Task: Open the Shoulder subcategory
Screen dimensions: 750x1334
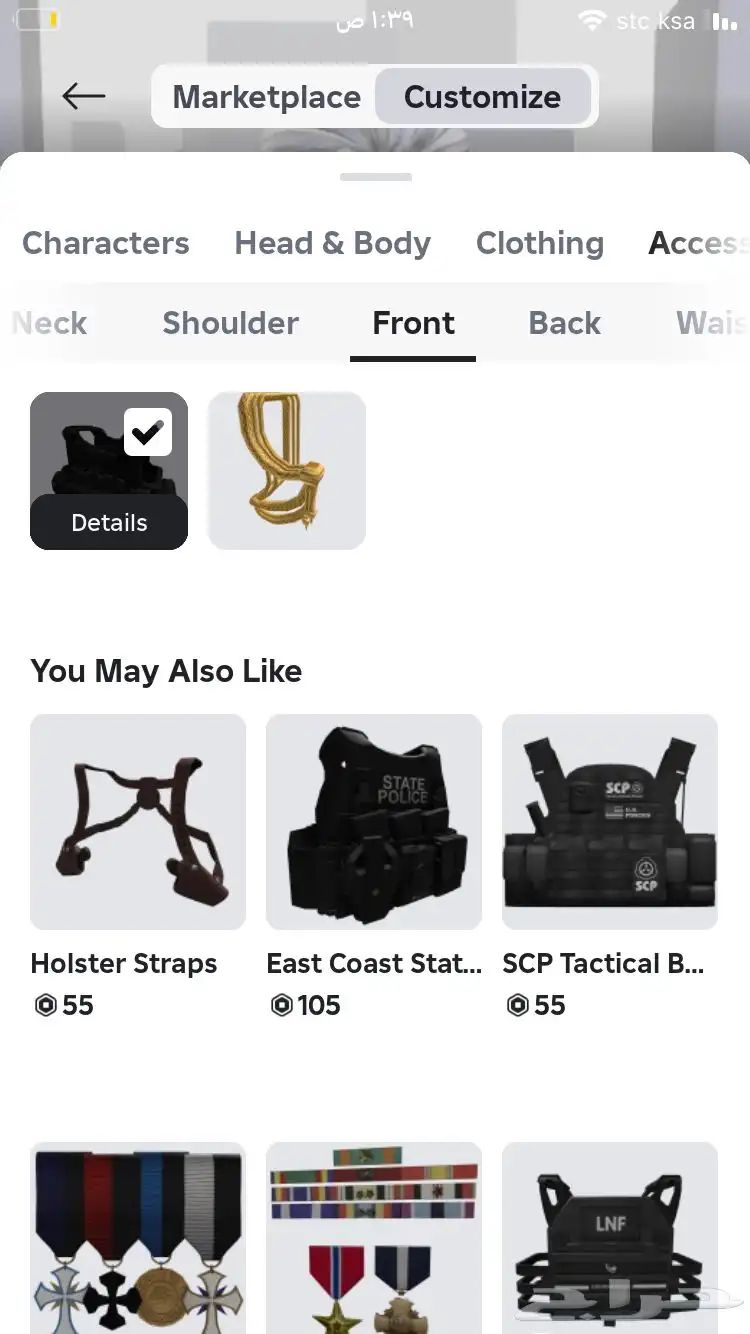Action: pos(230,323)
